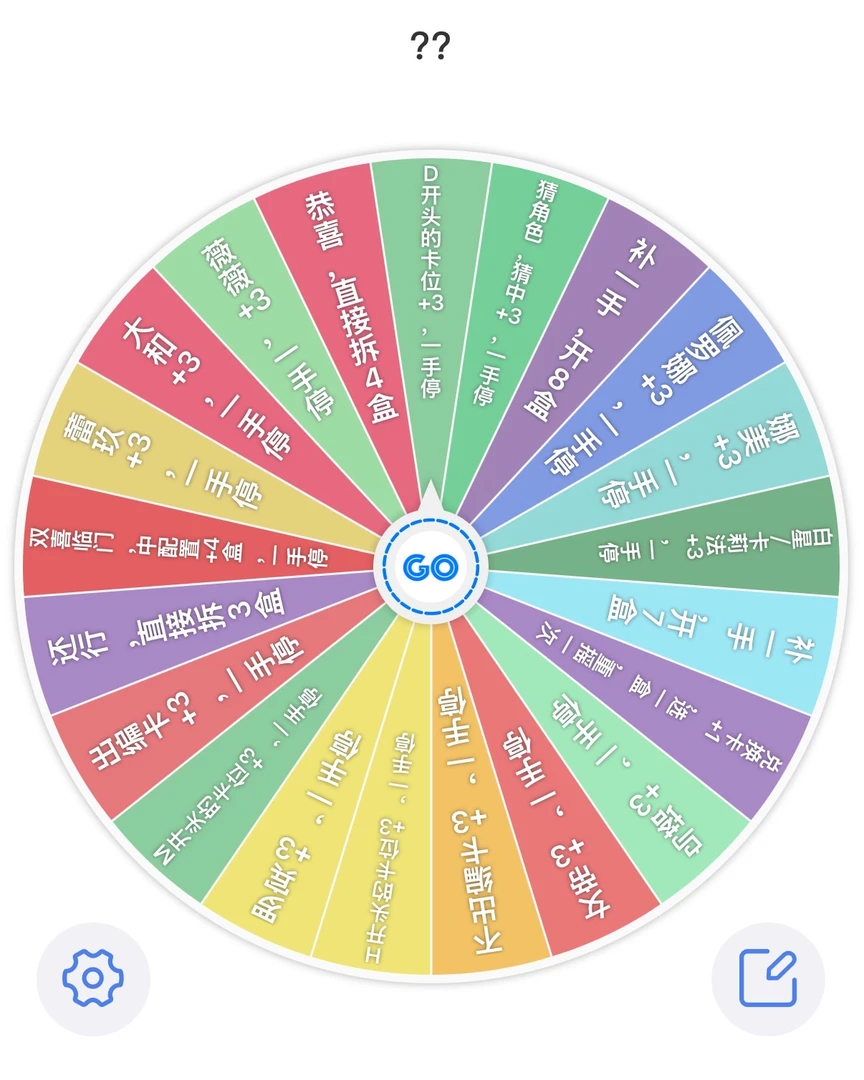
Task: Open the edit wheel pencil icon
Action: pyautogui.click(x=770, y=979)
